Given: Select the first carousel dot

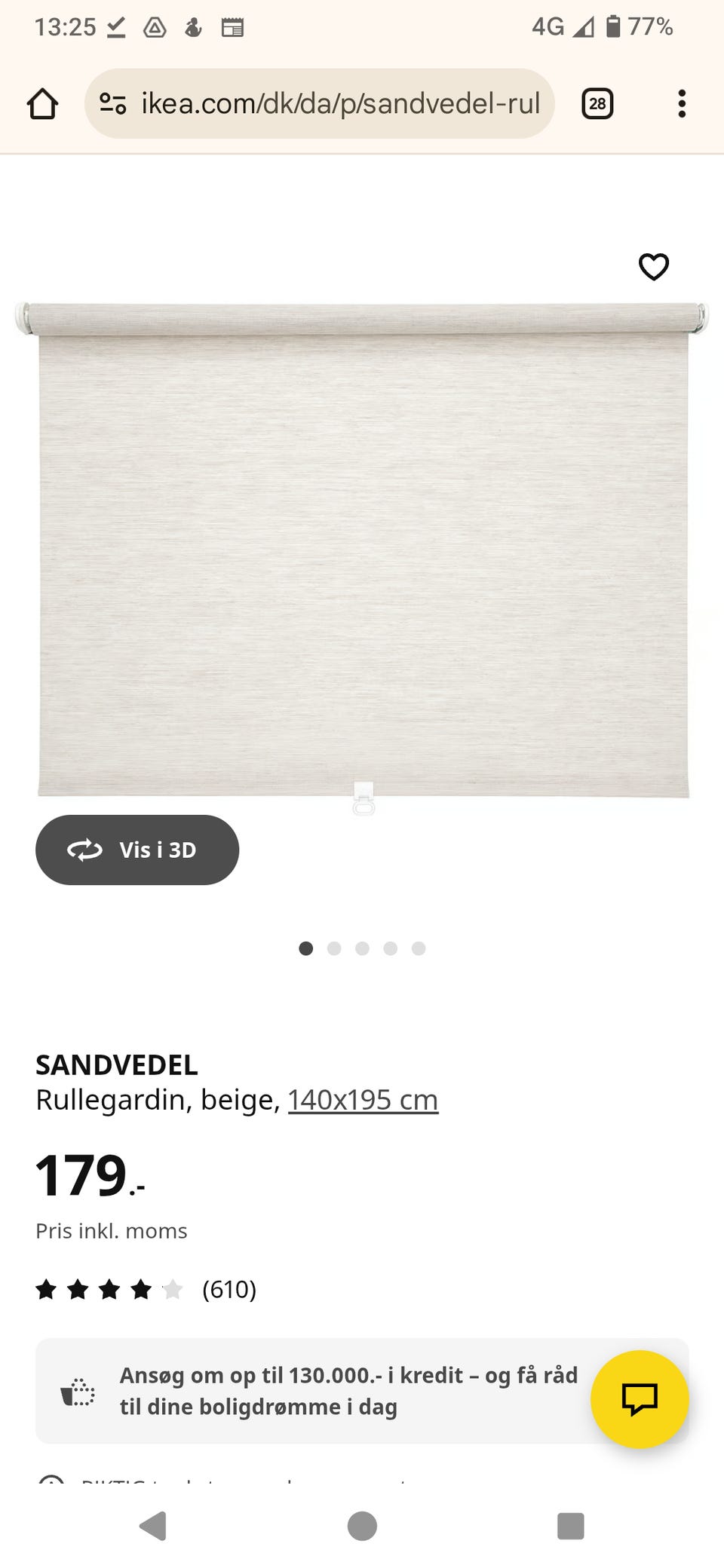Looking at the screenshot, I should pos(306,948).
